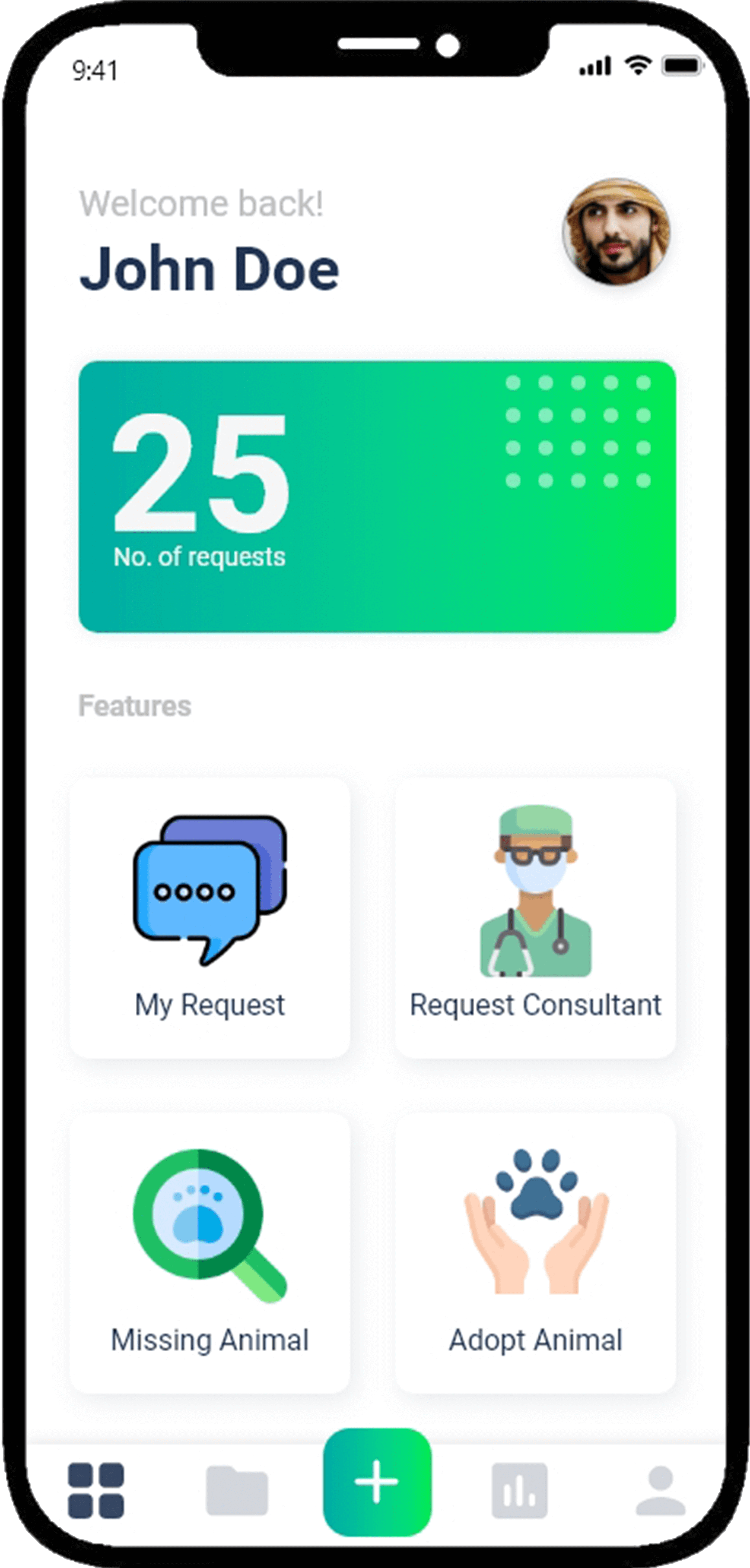This screenshot has height=1568, width=750.
Task: Open the Adopt Animal feature
Action: click(535, 1253)
